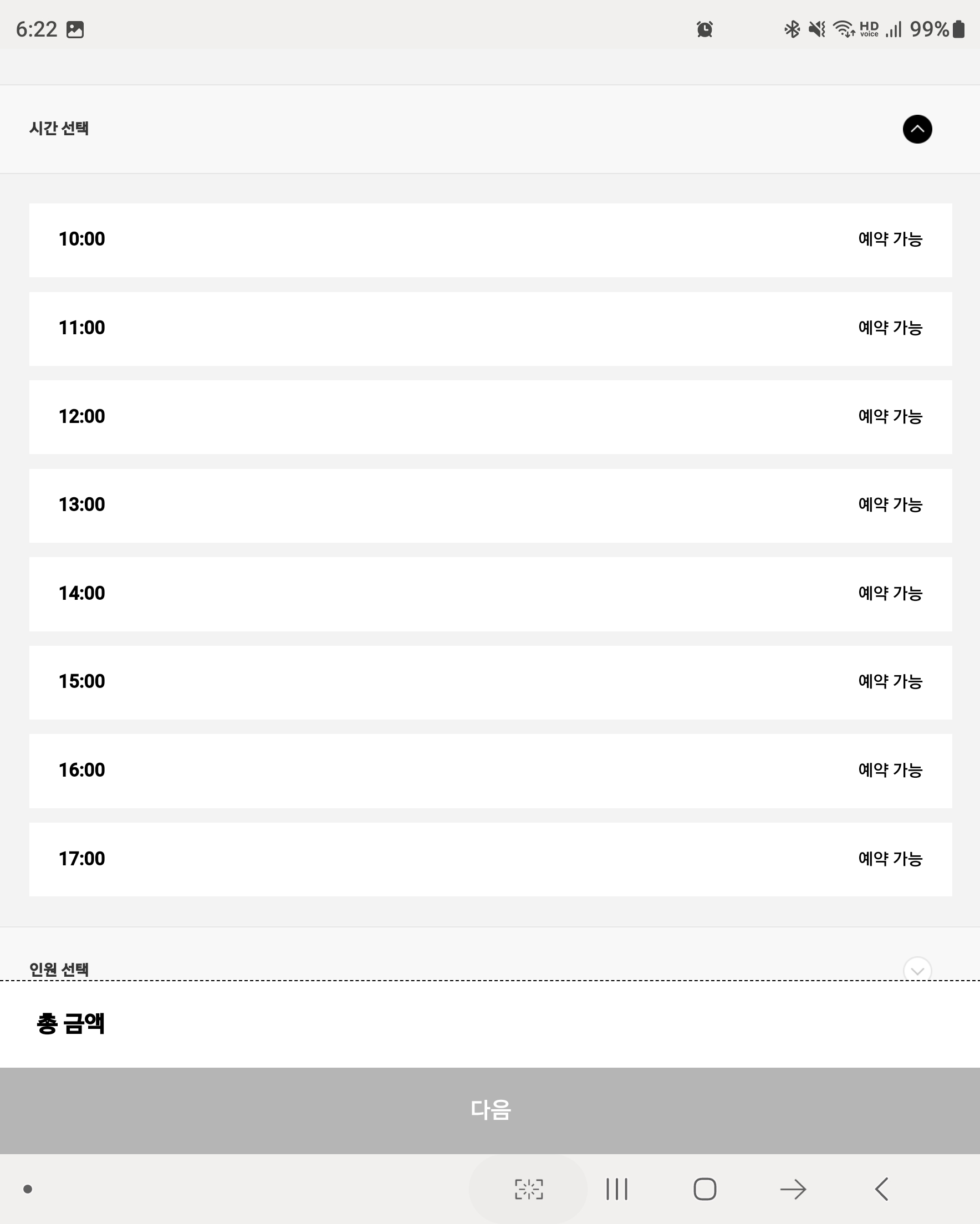The image size is (980, 1224).
Task: Pick the 15:00 available slot
Action: coord(490,682)
